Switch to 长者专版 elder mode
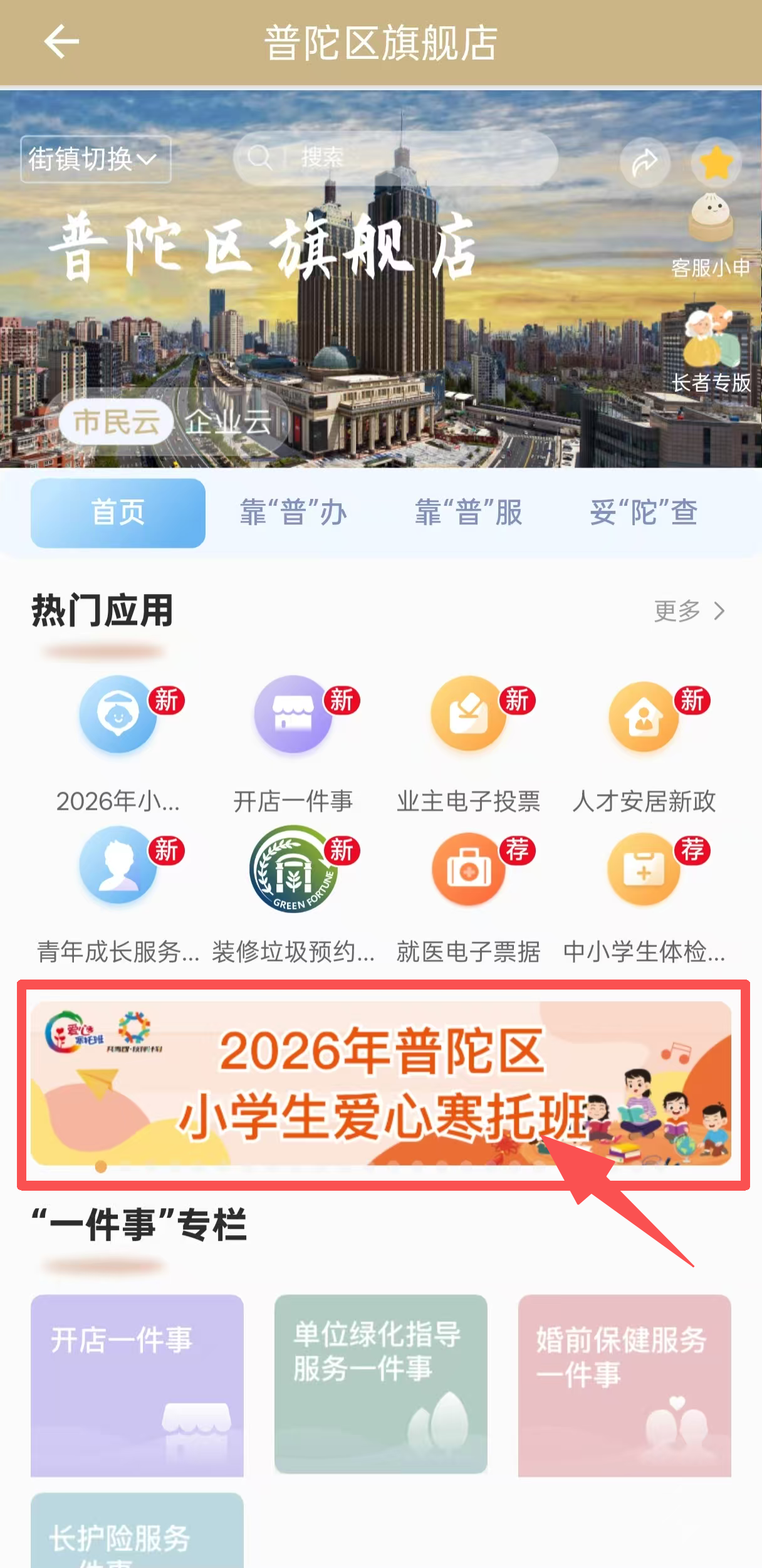This screenshot has width=762, height=1568. tap(711, 348)
